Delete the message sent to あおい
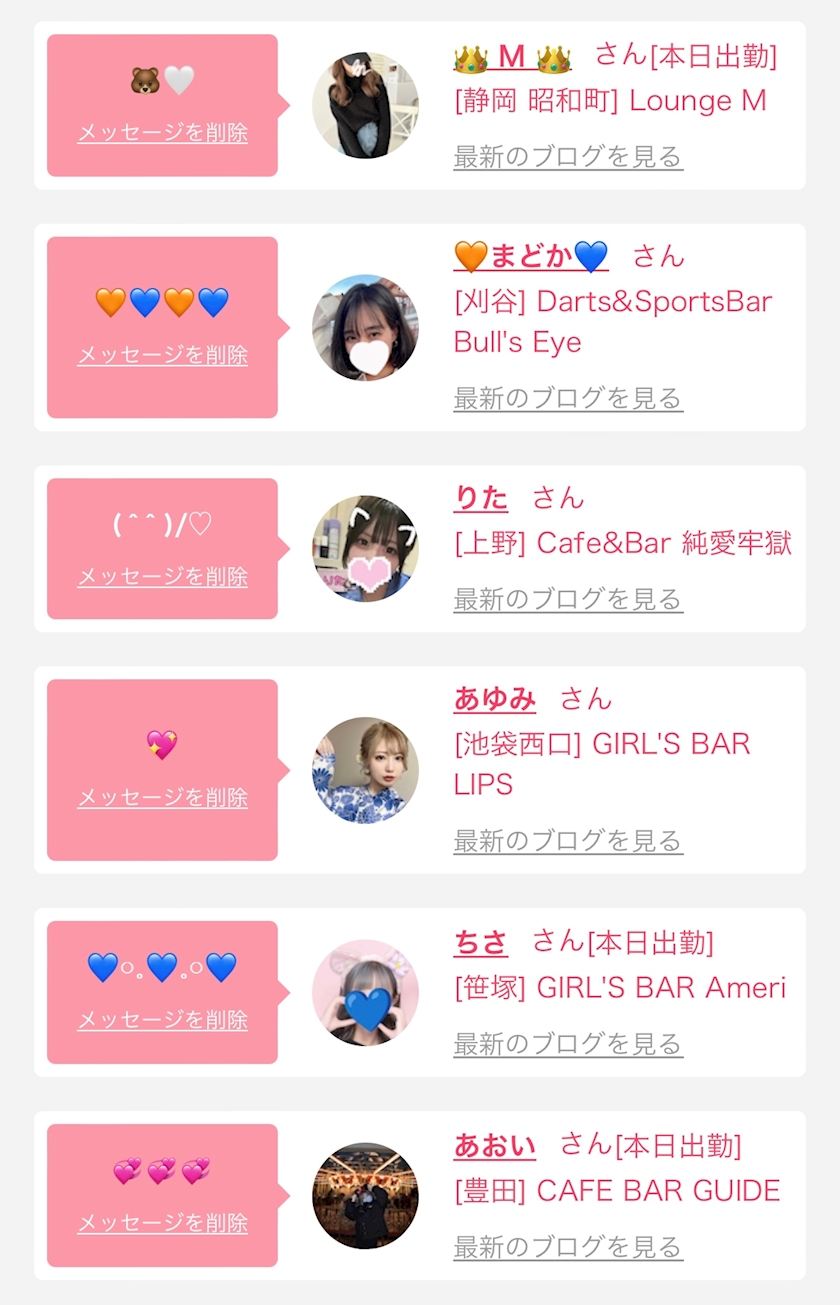Image resolution: width=840 pixels, height=1305 pixels. click(x=162, y=1223)
